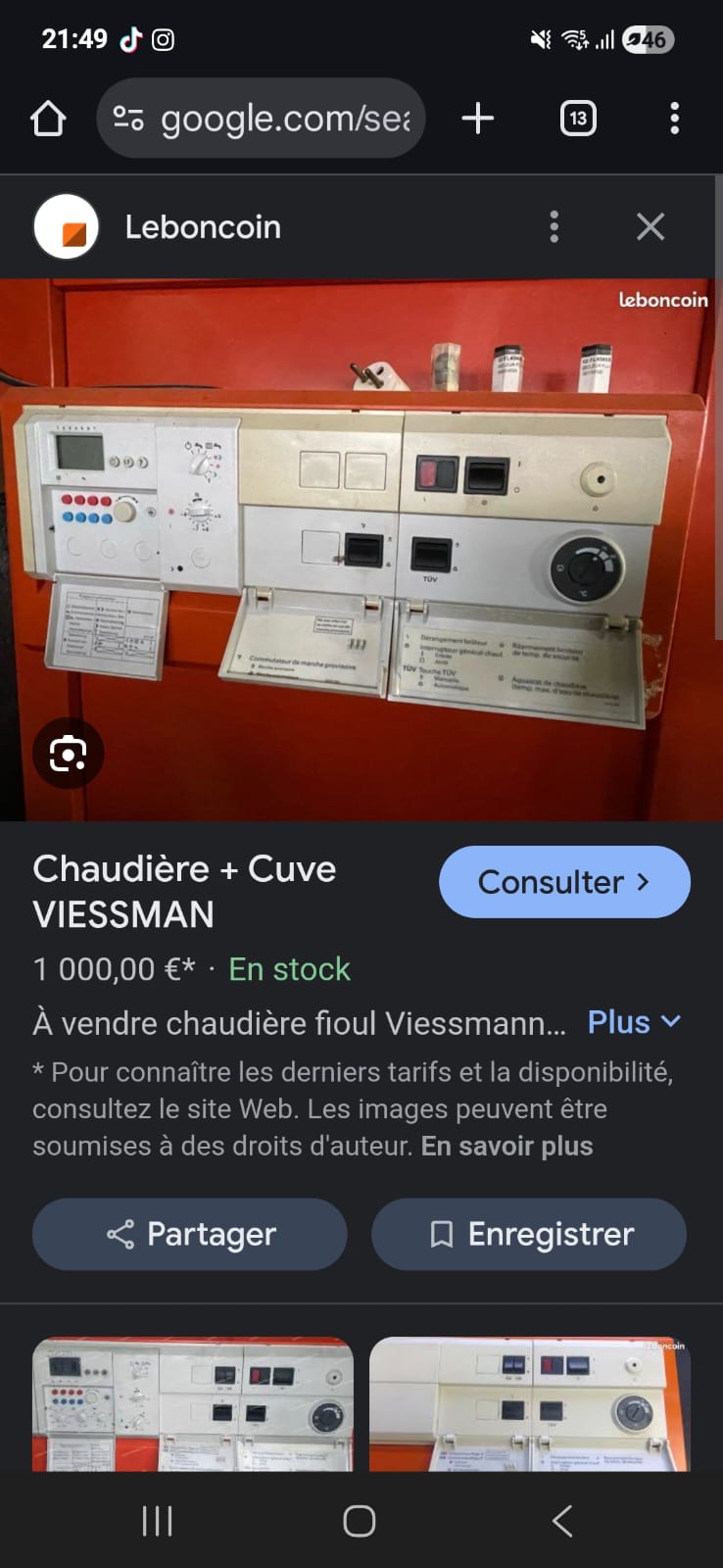Tap Consulter to visit the listing
The width and height of the screenshot is (723, 1568).
[564, 882]
